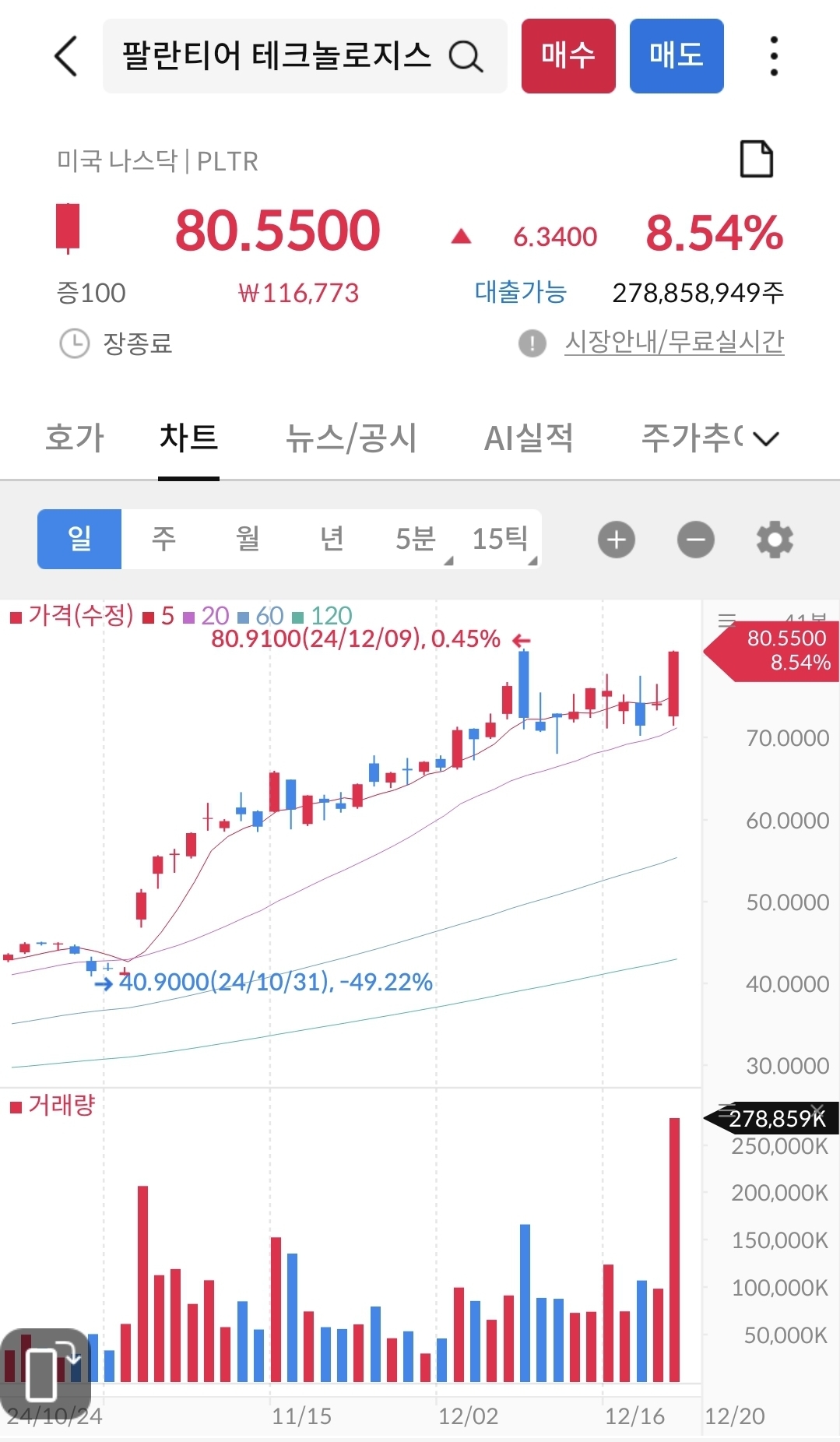Zoom into chart with plus icon
The height and width of the screenshot is (1442, 840).
[615, 539]
